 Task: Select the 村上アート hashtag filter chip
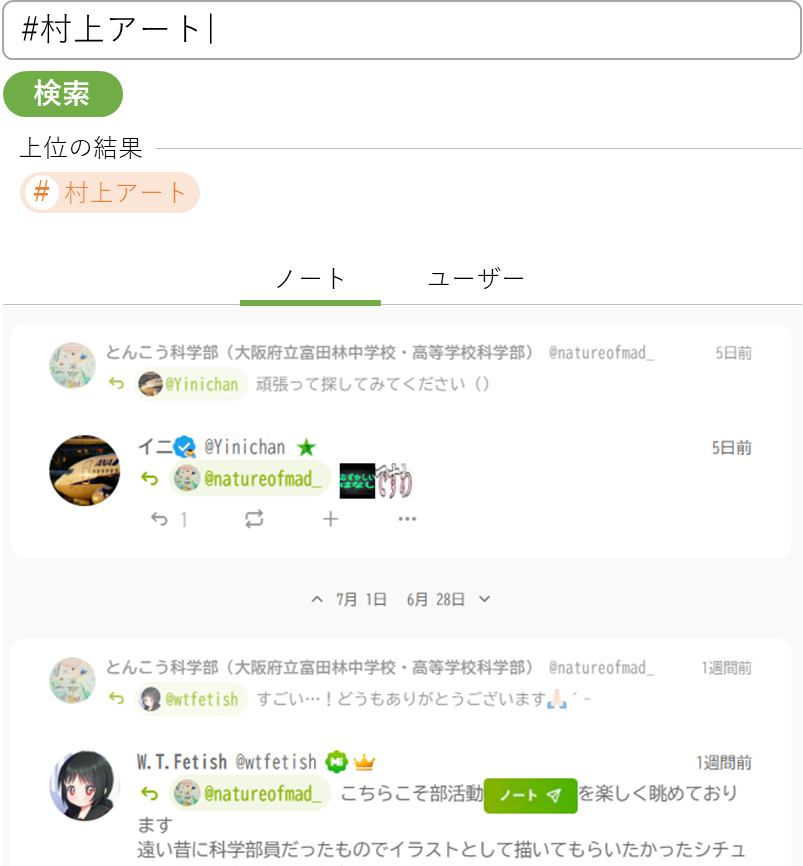(110, 192)
